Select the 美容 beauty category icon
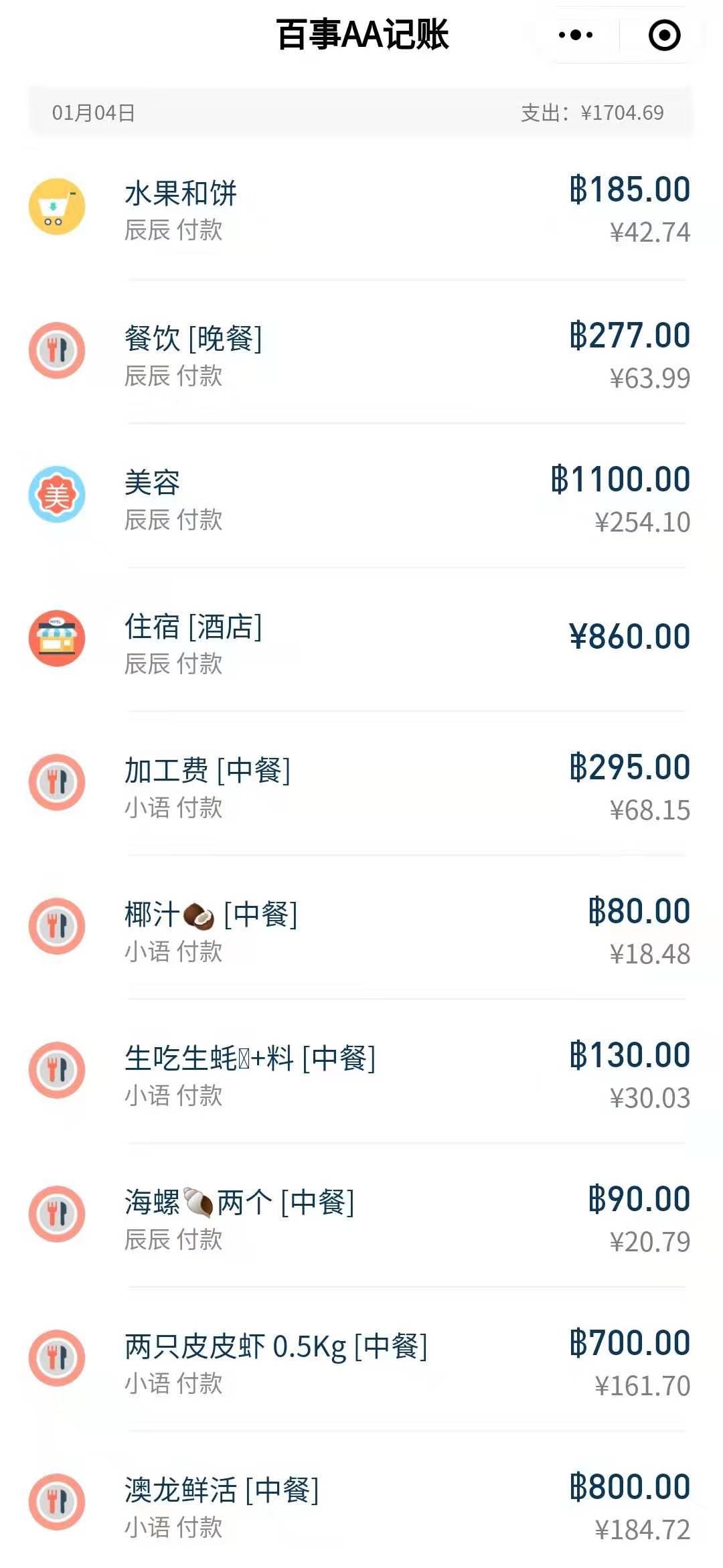This screenshot has width=723, height=1568. point(57,494)
